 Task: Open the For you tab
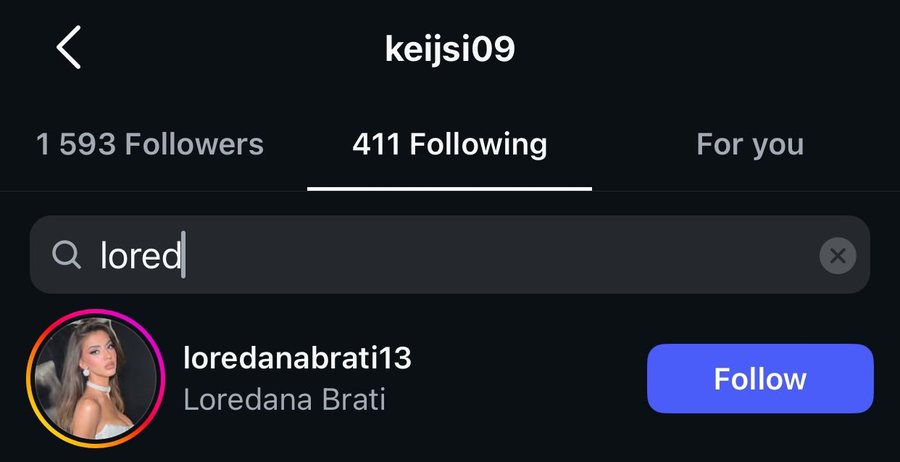tap(749, 144)
